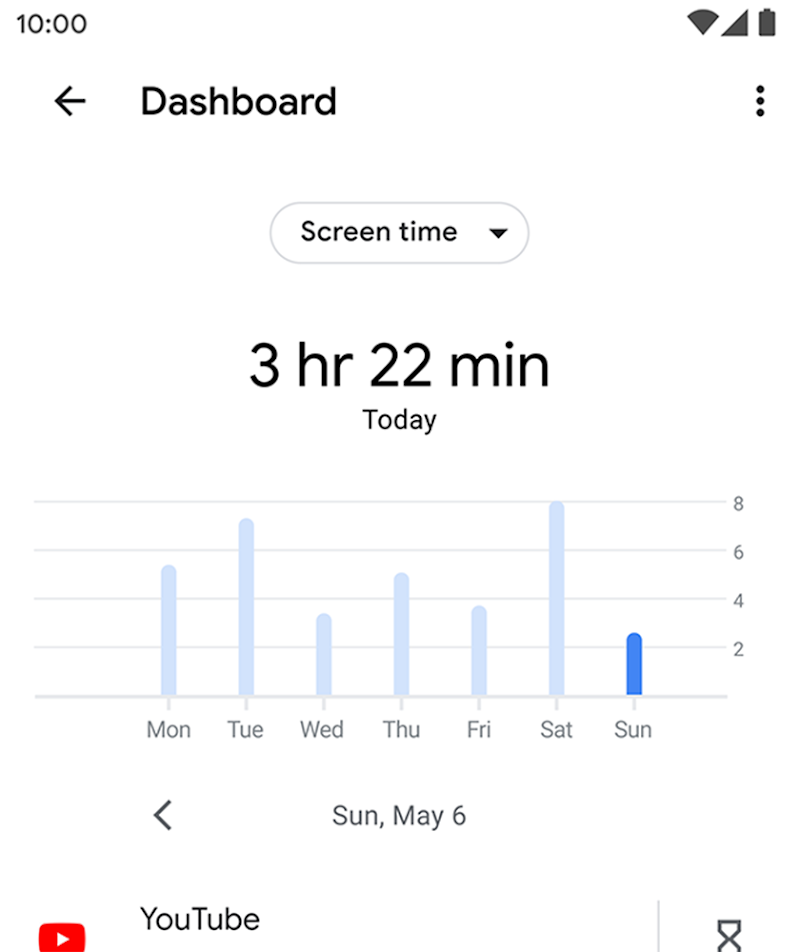The width and height of the screenshot is (800, 952).
Task: Open the overflow menu
Action: [760, 101]
